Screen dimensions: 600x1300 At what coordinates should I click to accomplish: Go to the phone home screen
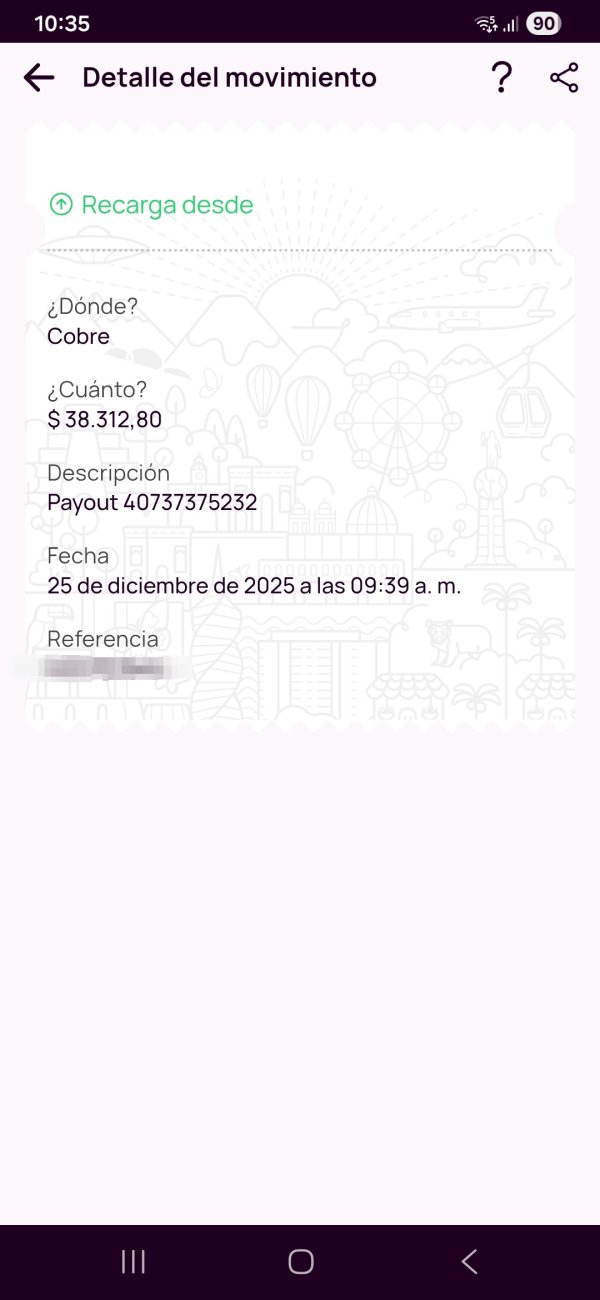[x=300, y=1261]
